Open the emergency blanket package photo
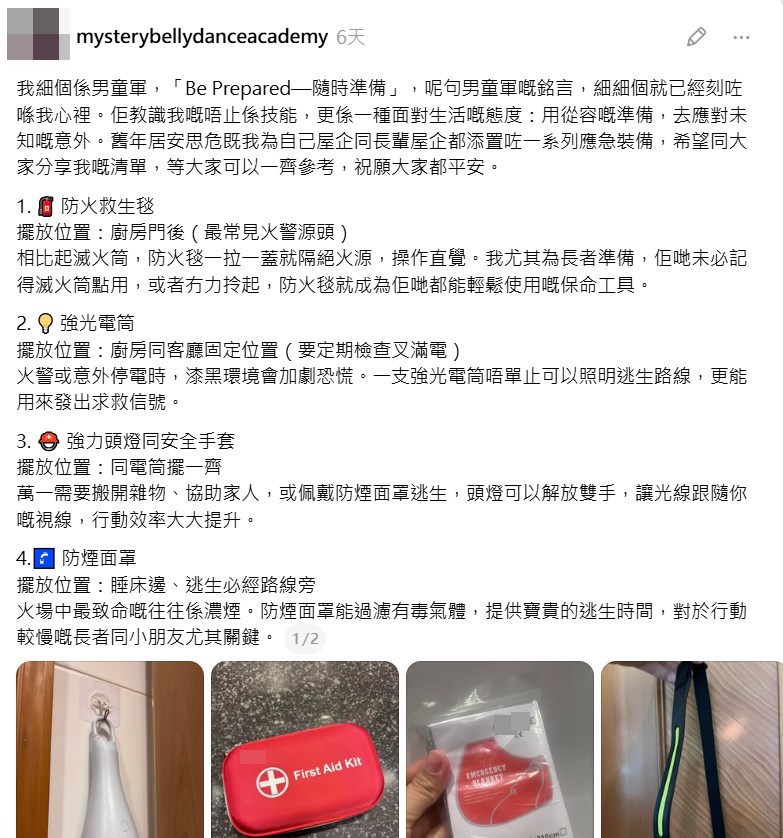The width and height of the screenshot is (783, 838). [x=500, y=749]
